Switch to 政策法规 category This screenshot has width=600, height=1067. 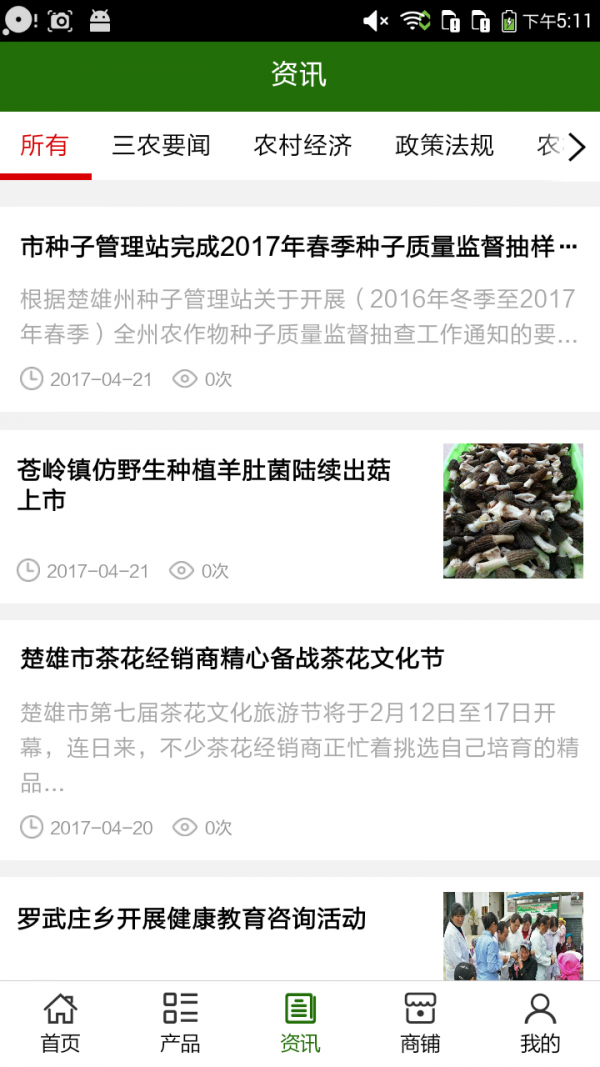(x=445, y=146)
